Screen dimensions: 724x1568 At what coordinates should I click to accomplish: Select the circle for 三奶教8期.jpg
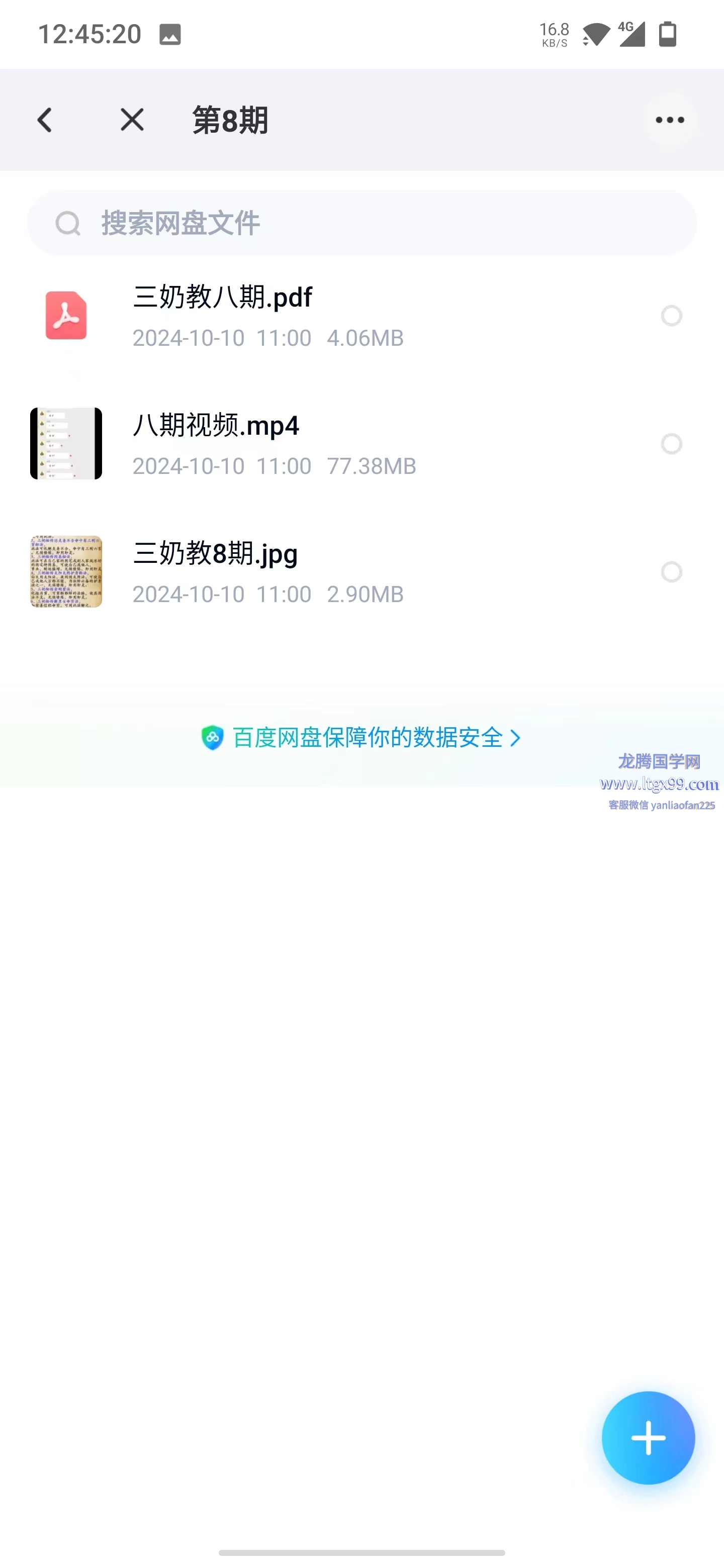pyautogui.click(x=671, y=572)
